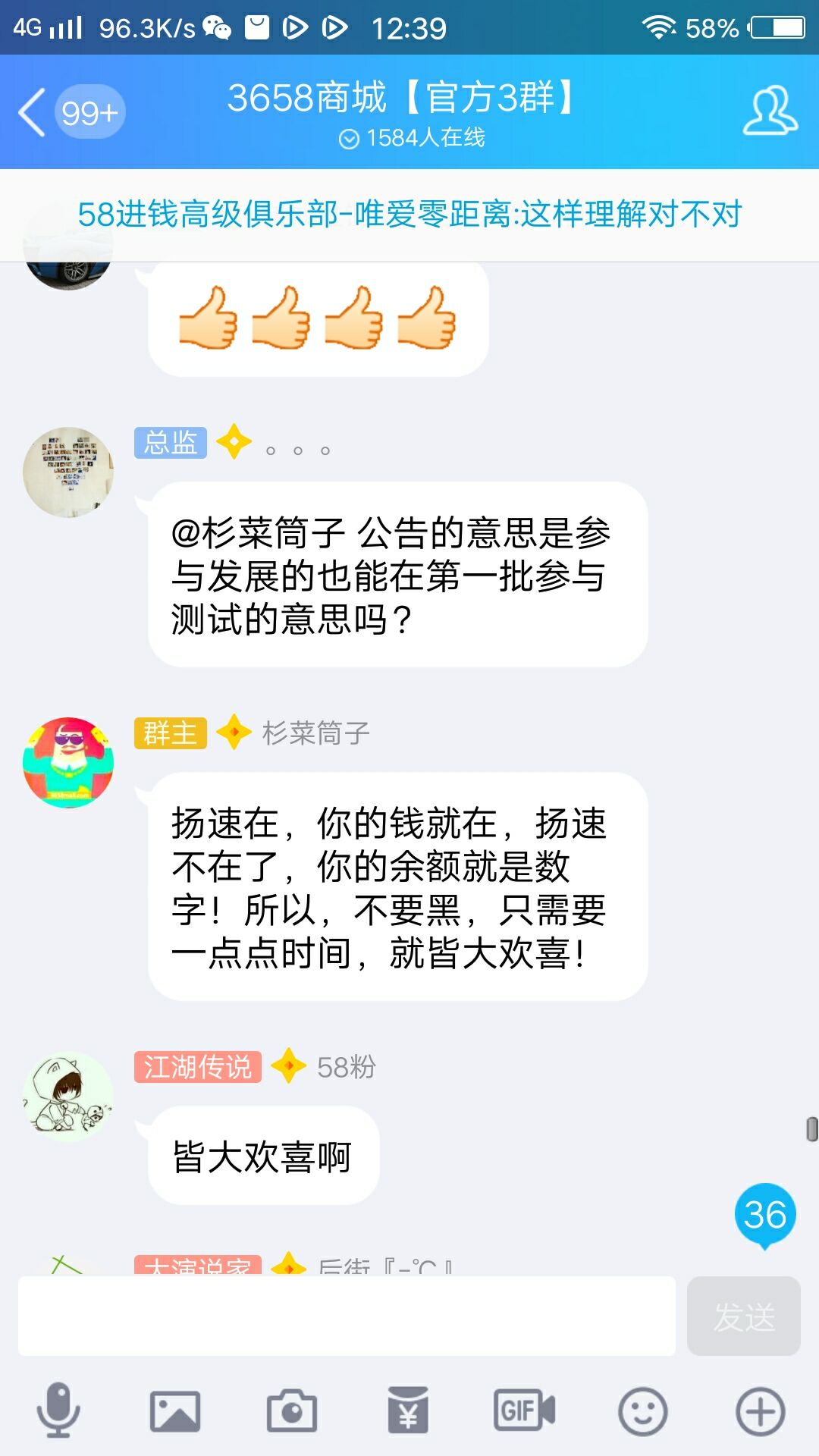819x1456 pixels.
Task: Open the profile avatar of 杉菜筒子
Action: (x=68, y=762)
